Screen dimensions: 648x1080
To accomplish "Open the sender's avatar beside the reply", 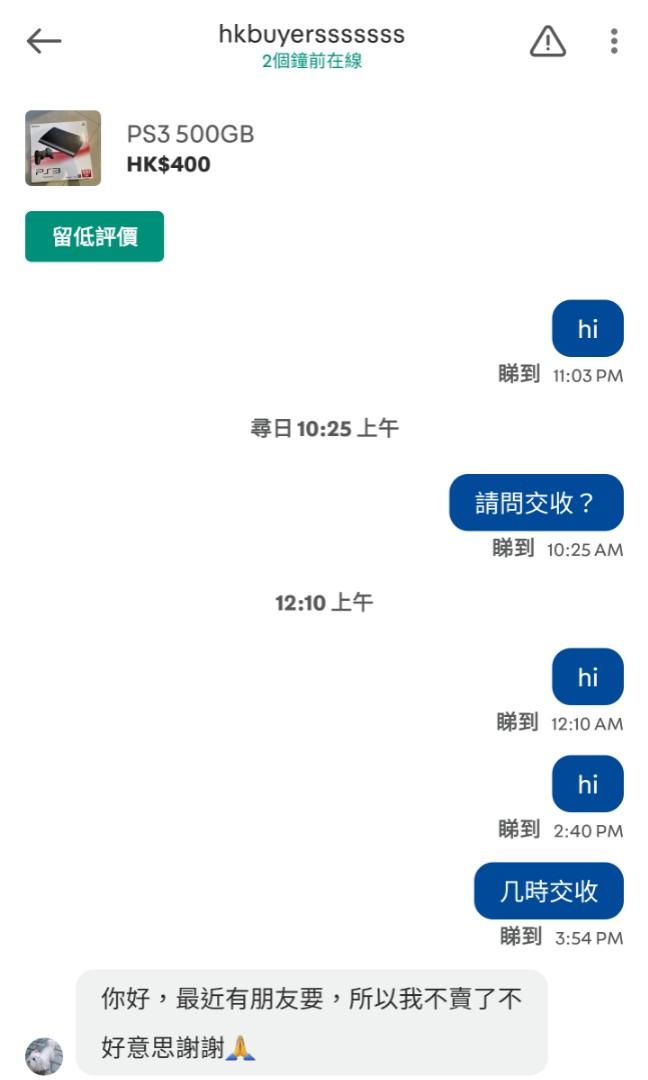I will click(x=44, y=1056).
